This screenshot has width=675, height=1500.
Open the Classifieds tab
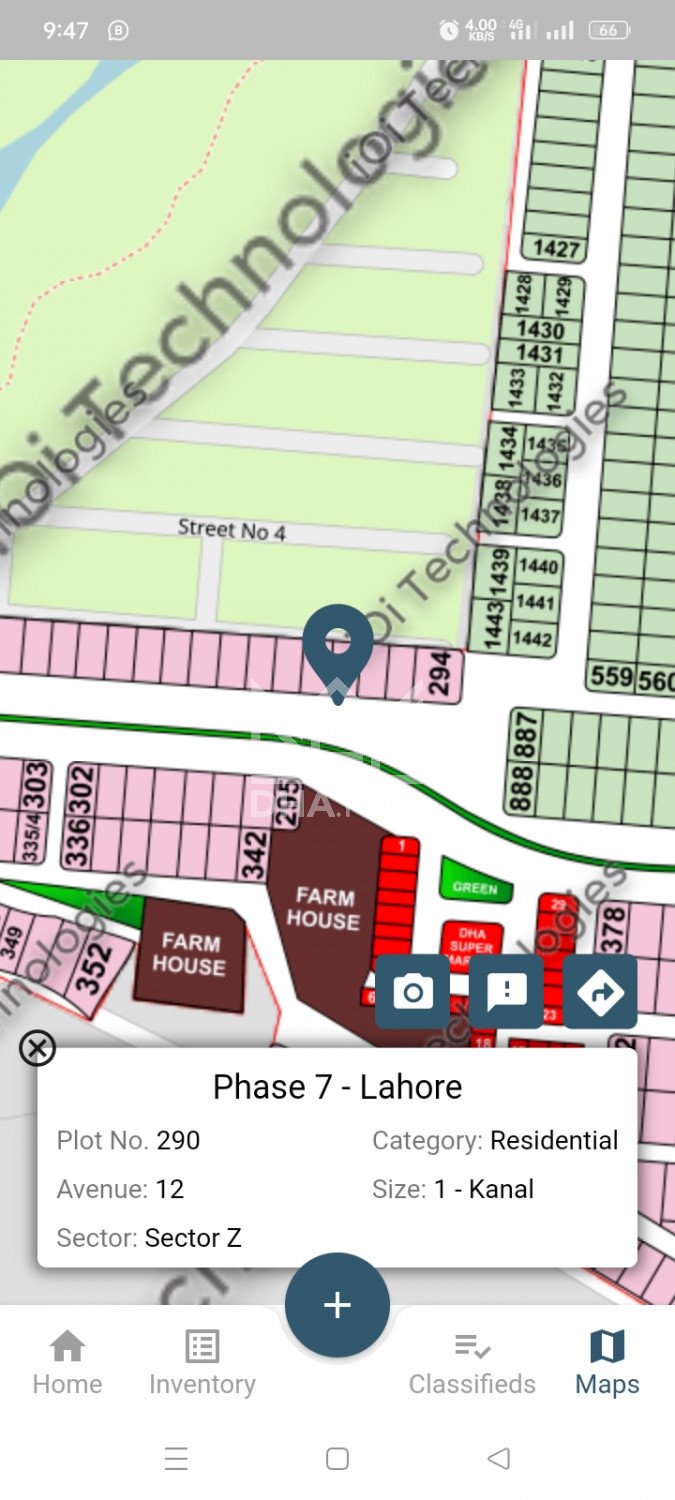pyautogui.click(x=472, y=1362)
